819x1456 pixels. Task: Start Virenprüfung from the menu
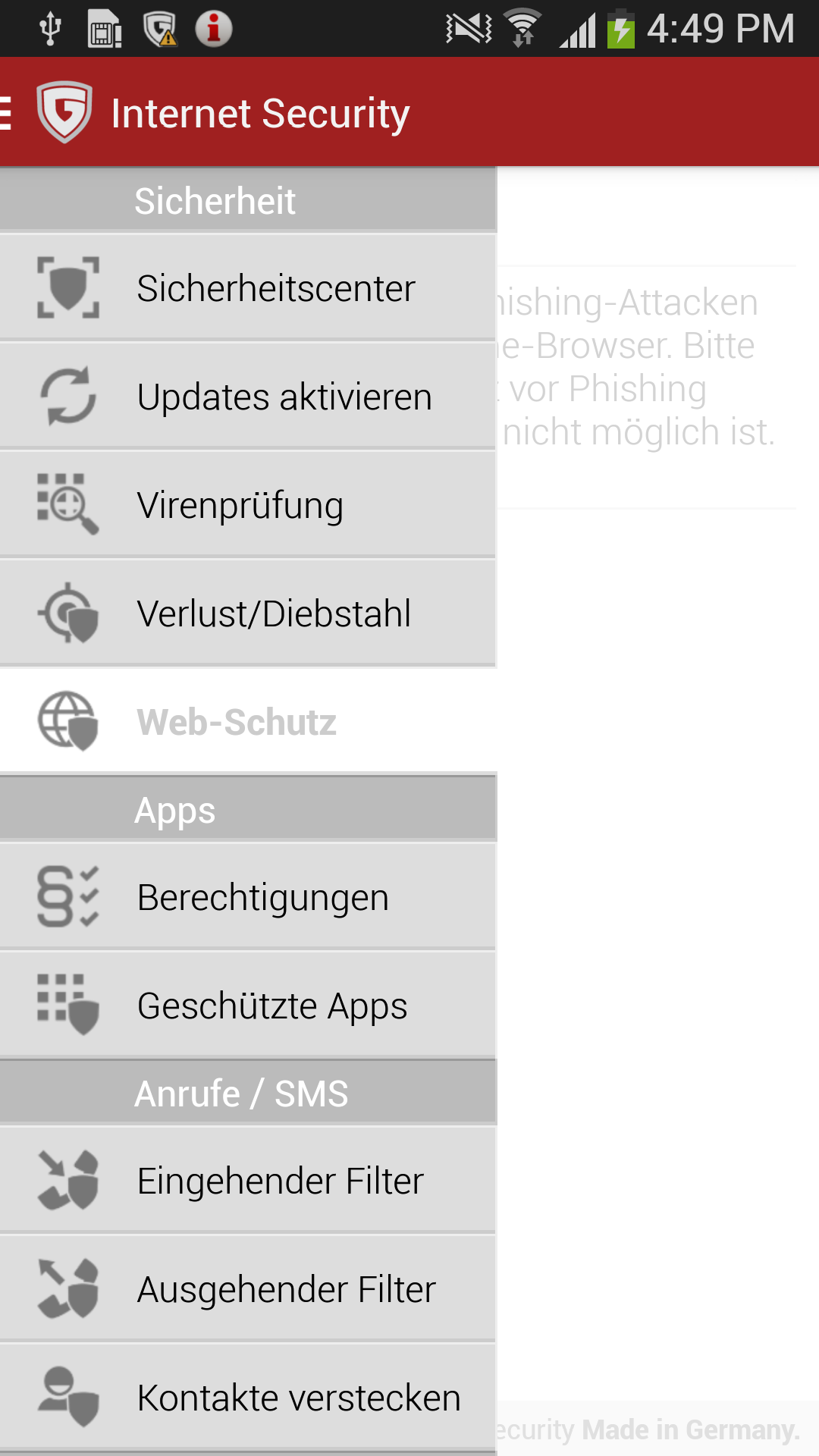coord(247,505)
